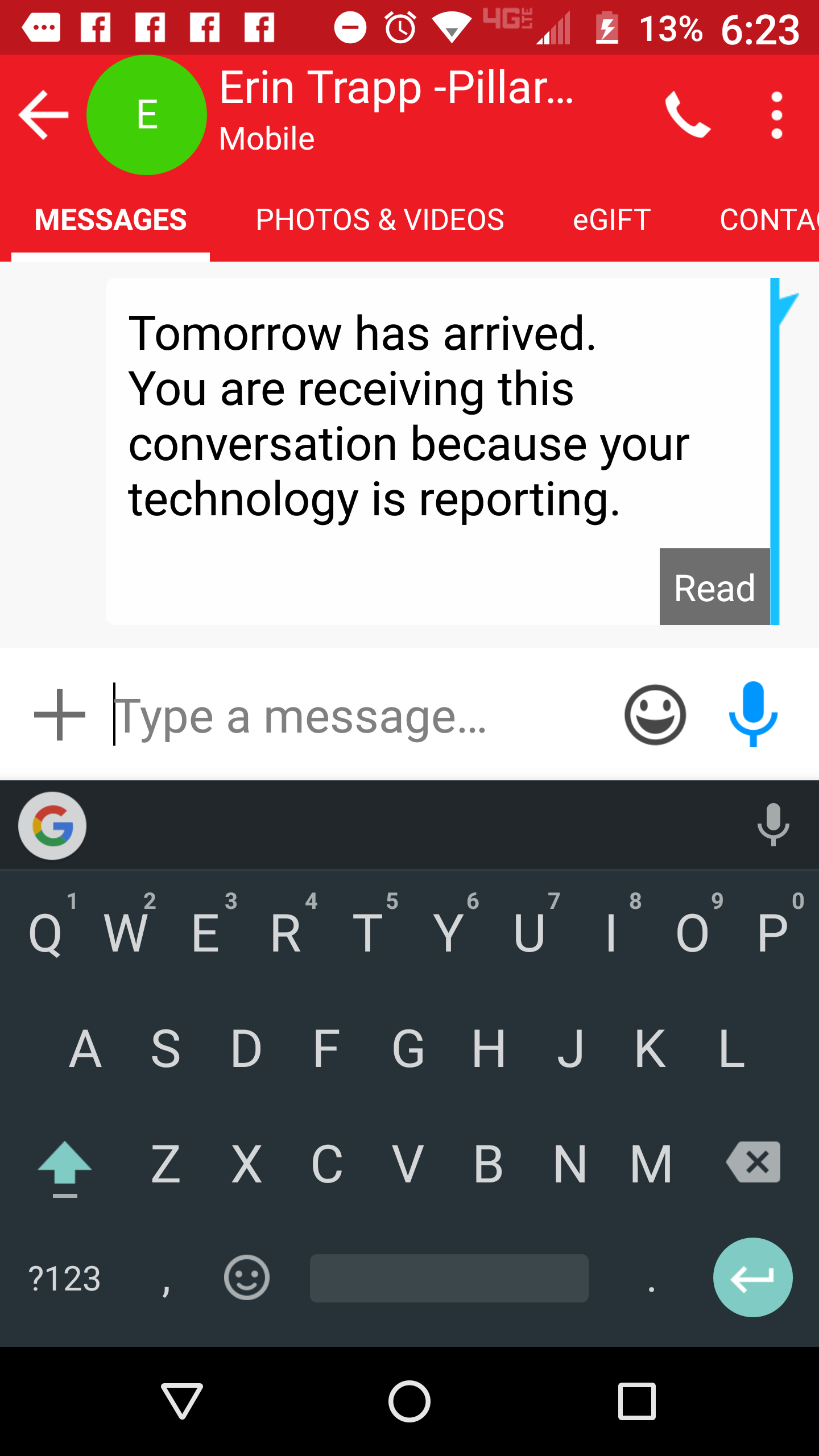Select the Messages tab
This screenshot has width=819, height=1456.
[110, 220]
